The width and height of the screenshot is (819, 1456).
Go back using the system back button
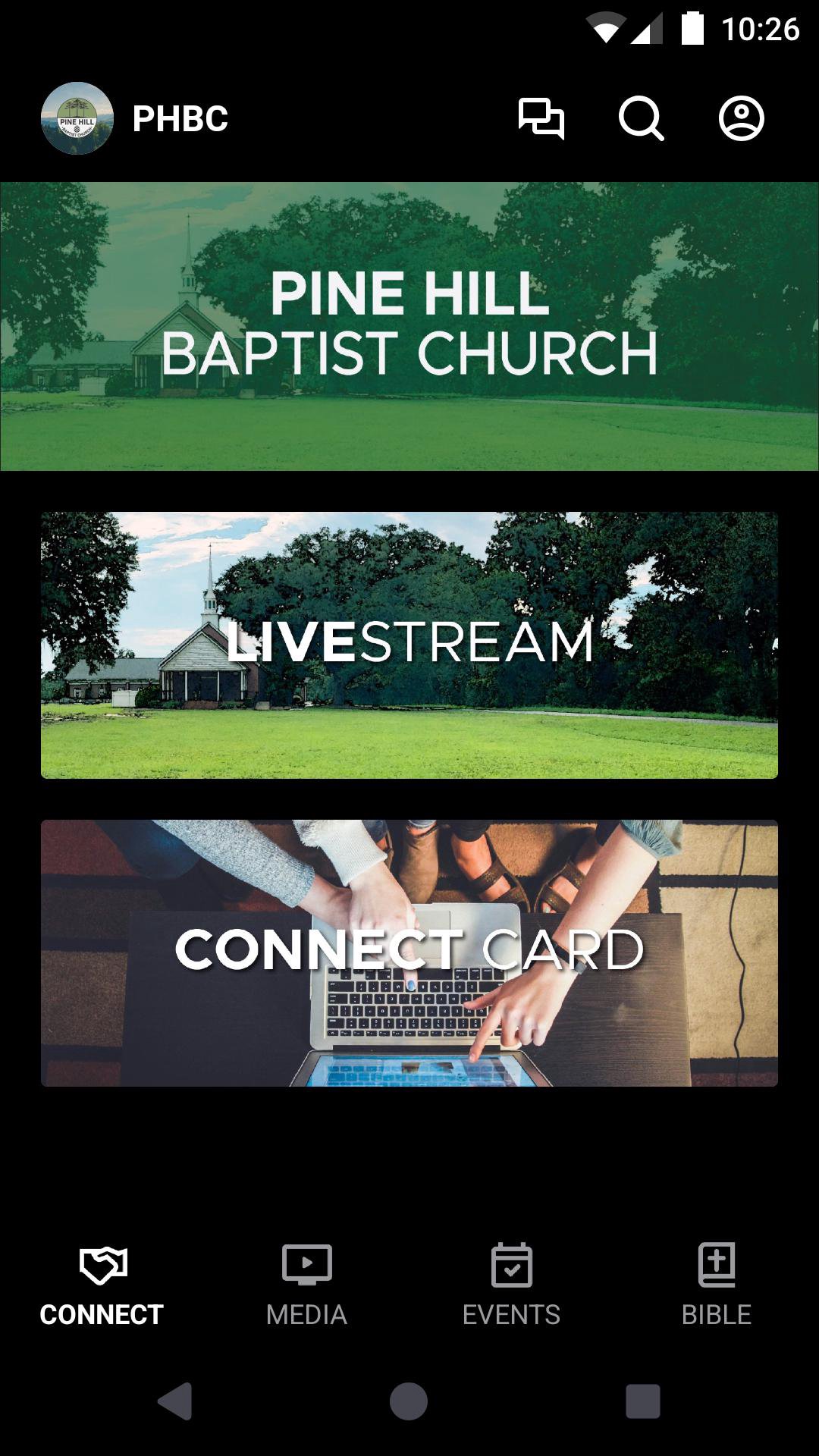[175, 1401]
